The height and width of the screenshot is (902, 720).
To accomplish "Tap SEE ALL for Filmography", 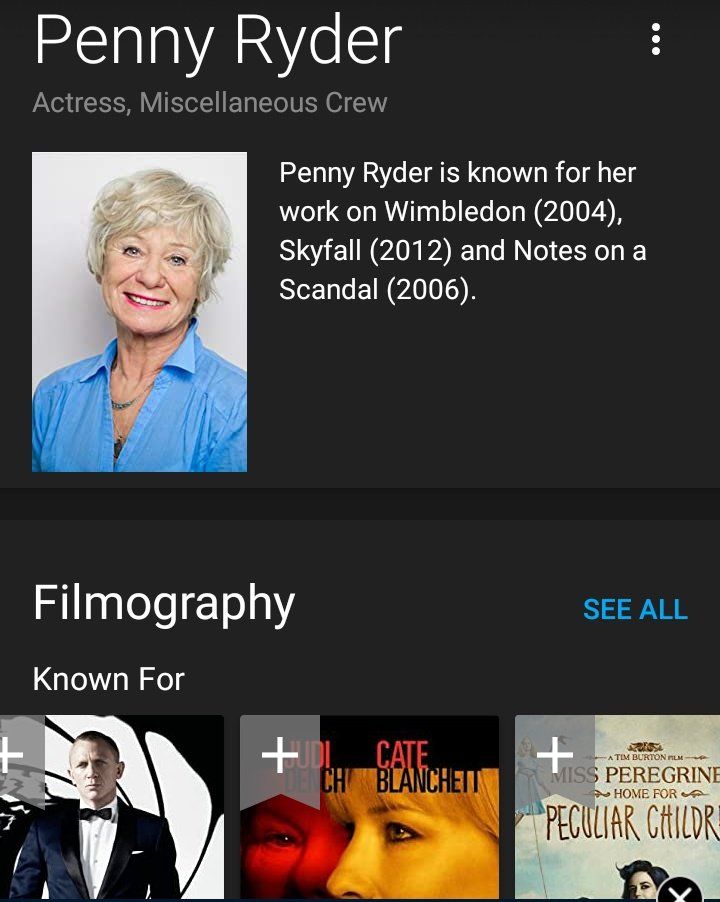I will [635, 609].
